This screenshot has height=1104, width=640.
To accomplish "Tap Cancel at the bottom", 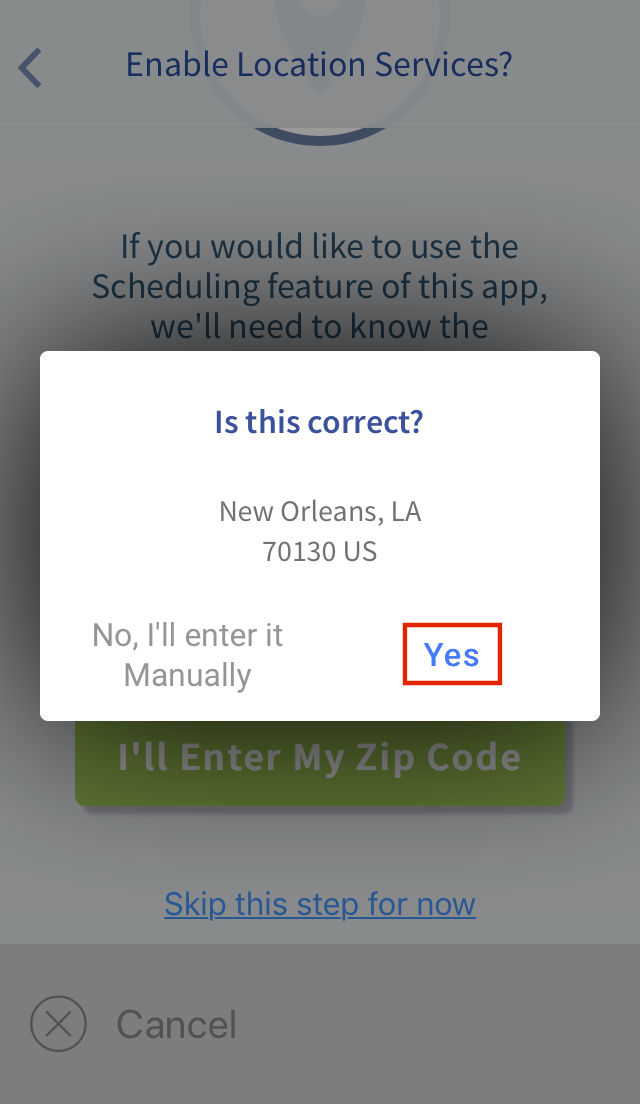I will point(134,1024).
